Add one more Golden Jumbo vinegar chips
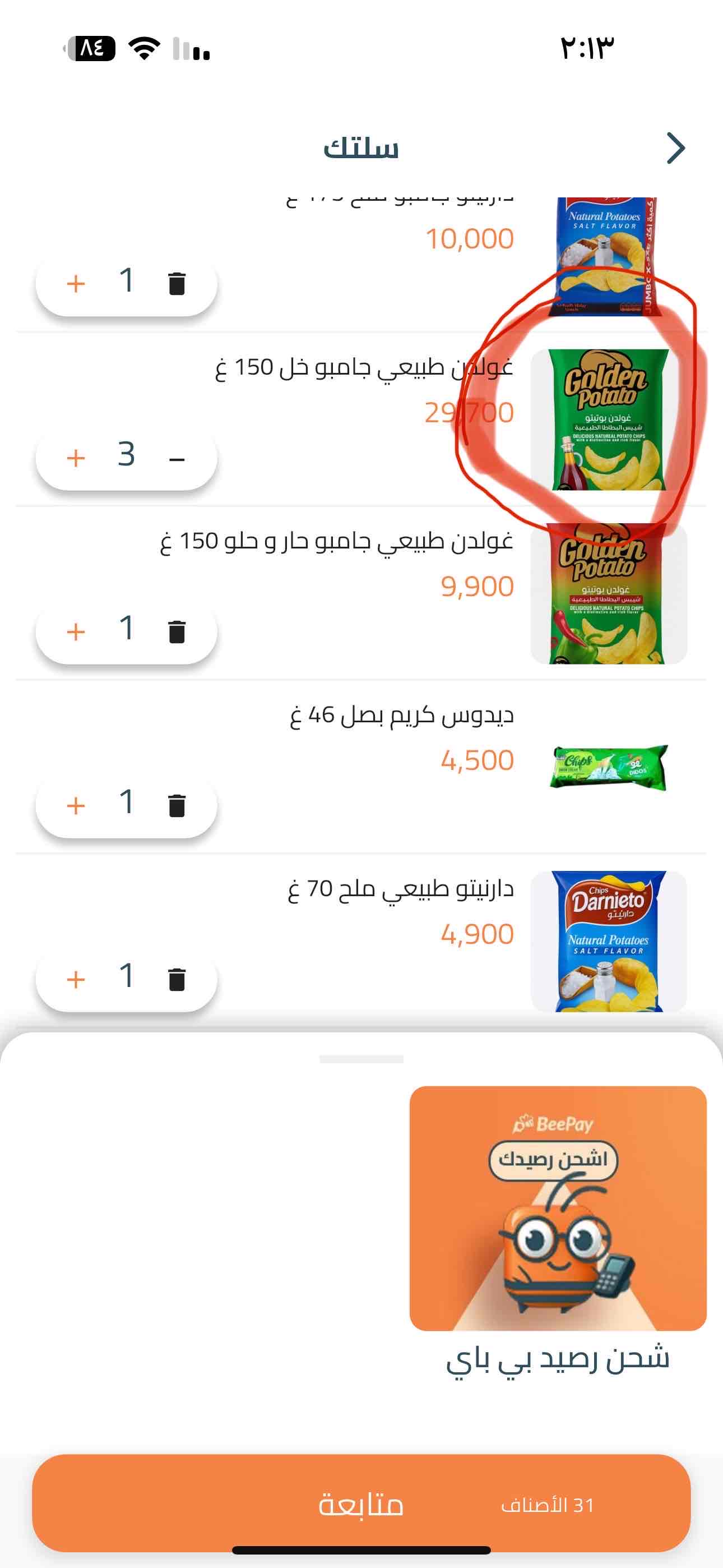 click(x=76, y=458)
